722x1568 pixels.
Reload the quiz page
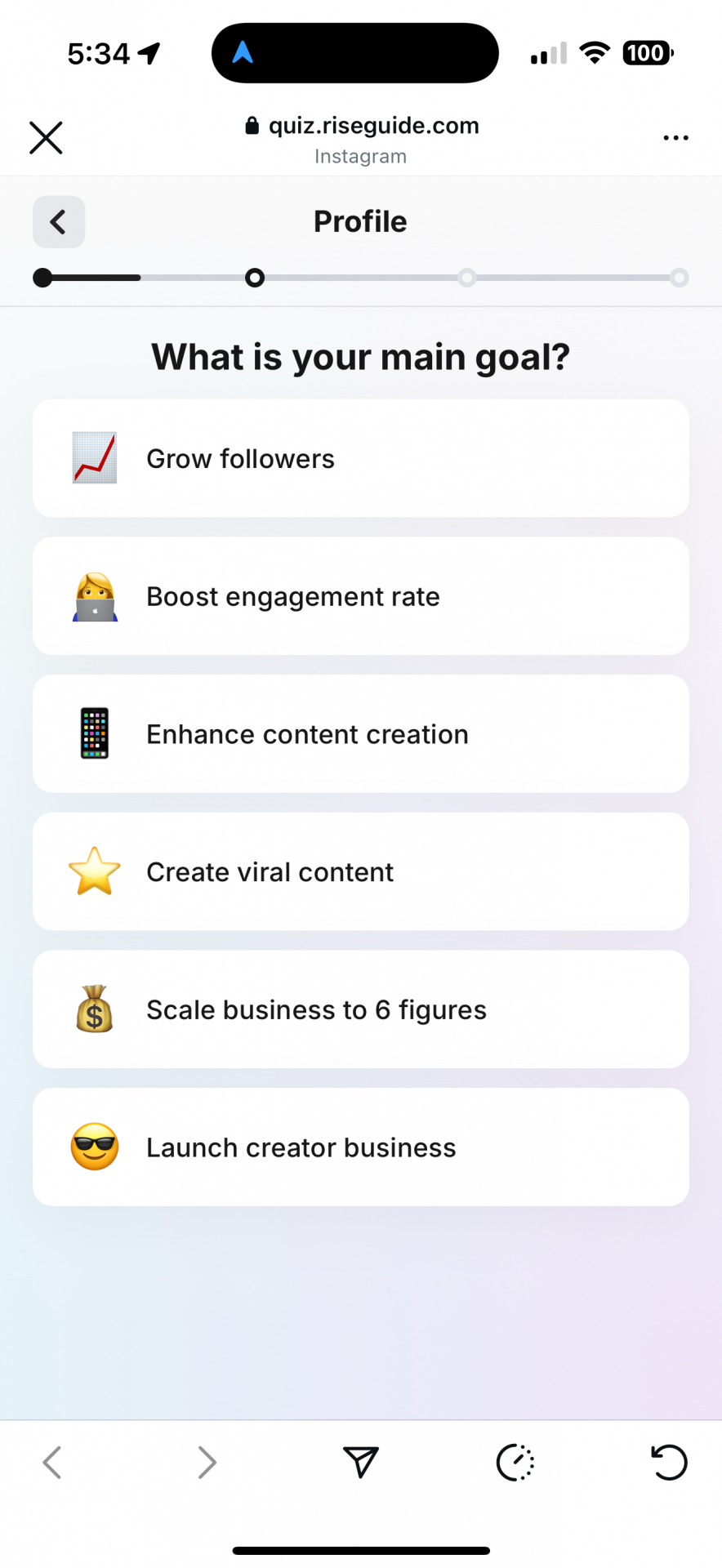[x=669, y=1462]
